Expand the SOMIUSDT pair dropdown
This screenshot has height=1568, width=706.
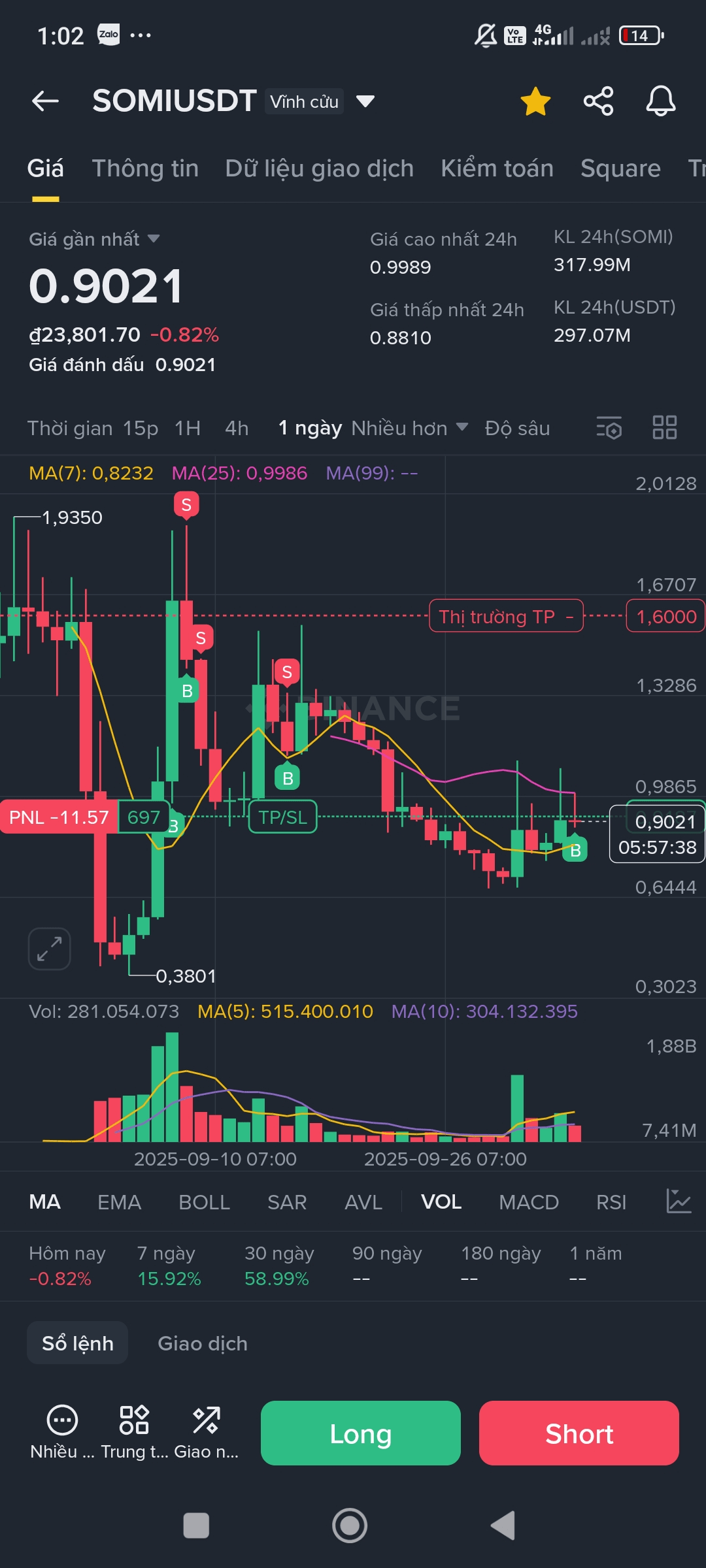pos(365,101)
